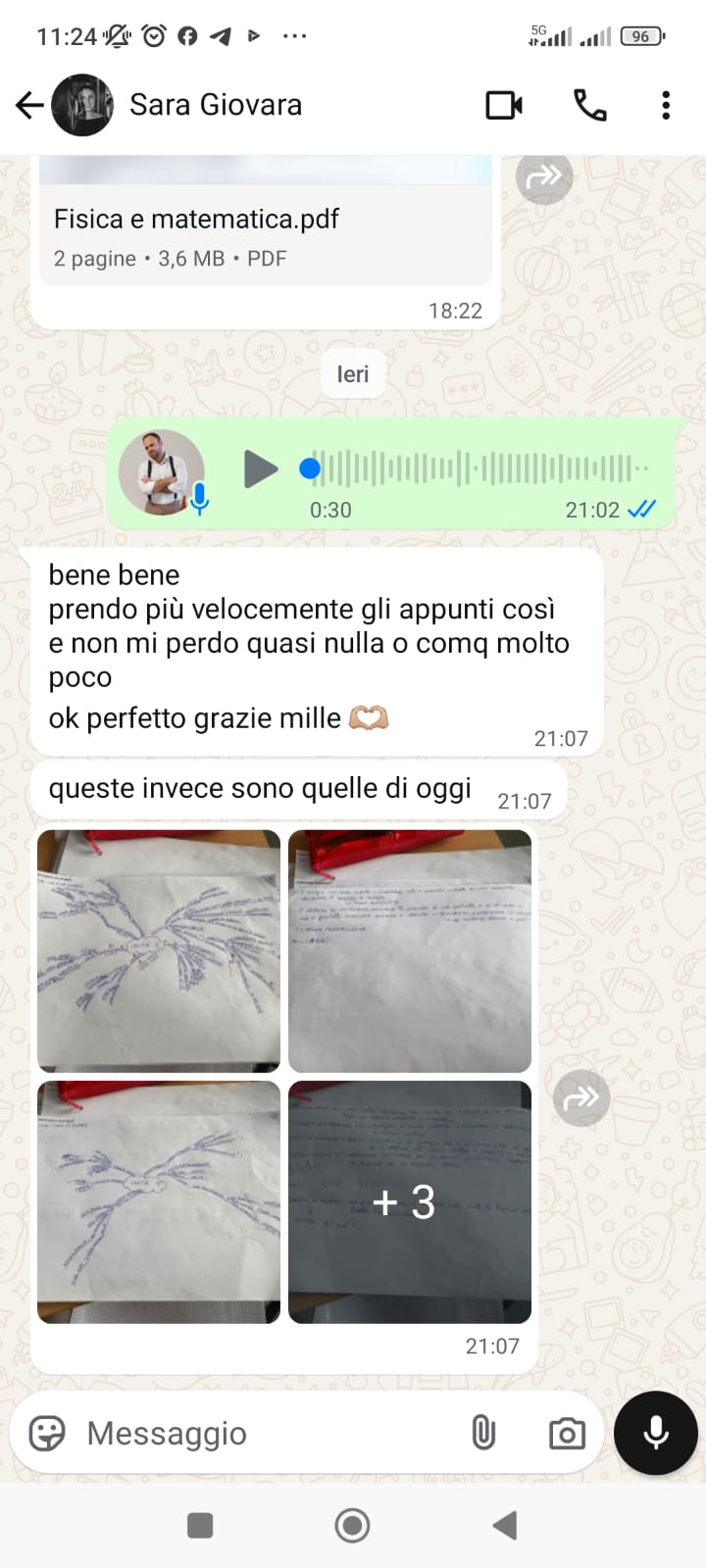The width and height of the screenshot is (706, 1568).
Task: Open Sara Giovara's contact info
Action: [216, 105]
